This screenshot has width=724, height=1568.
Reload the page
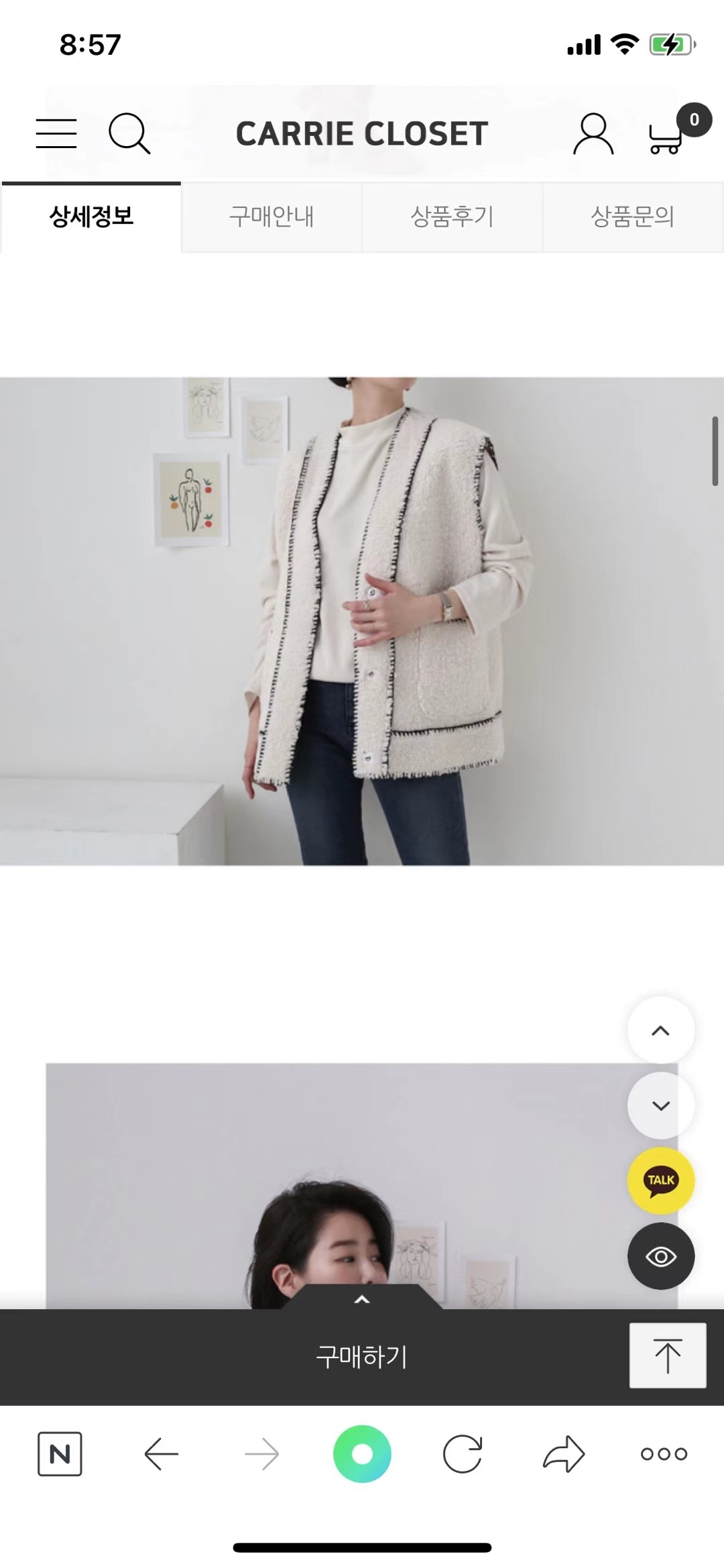tap(463, 1454)
